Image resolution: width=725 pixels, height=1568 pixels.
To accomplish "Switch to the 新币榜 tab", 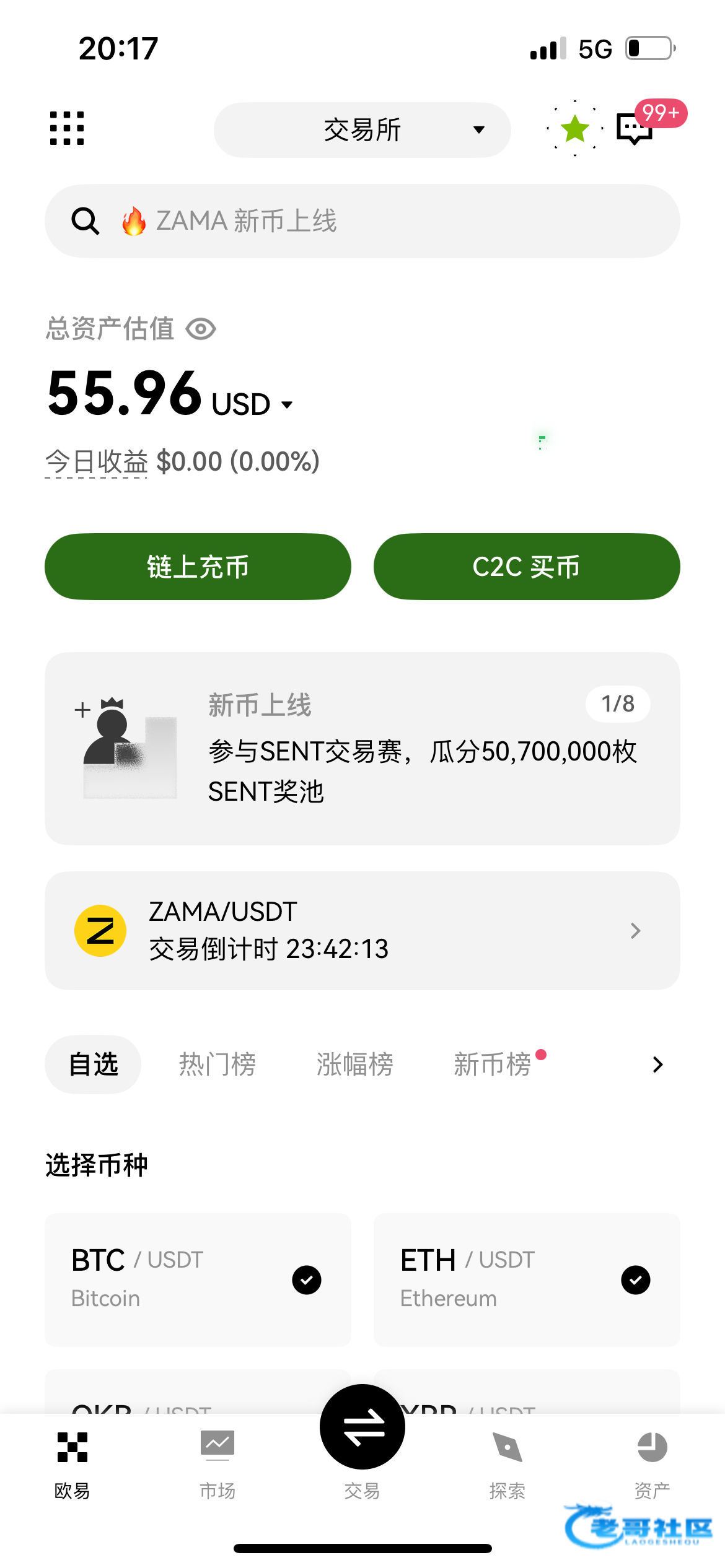I will 493,1065.
